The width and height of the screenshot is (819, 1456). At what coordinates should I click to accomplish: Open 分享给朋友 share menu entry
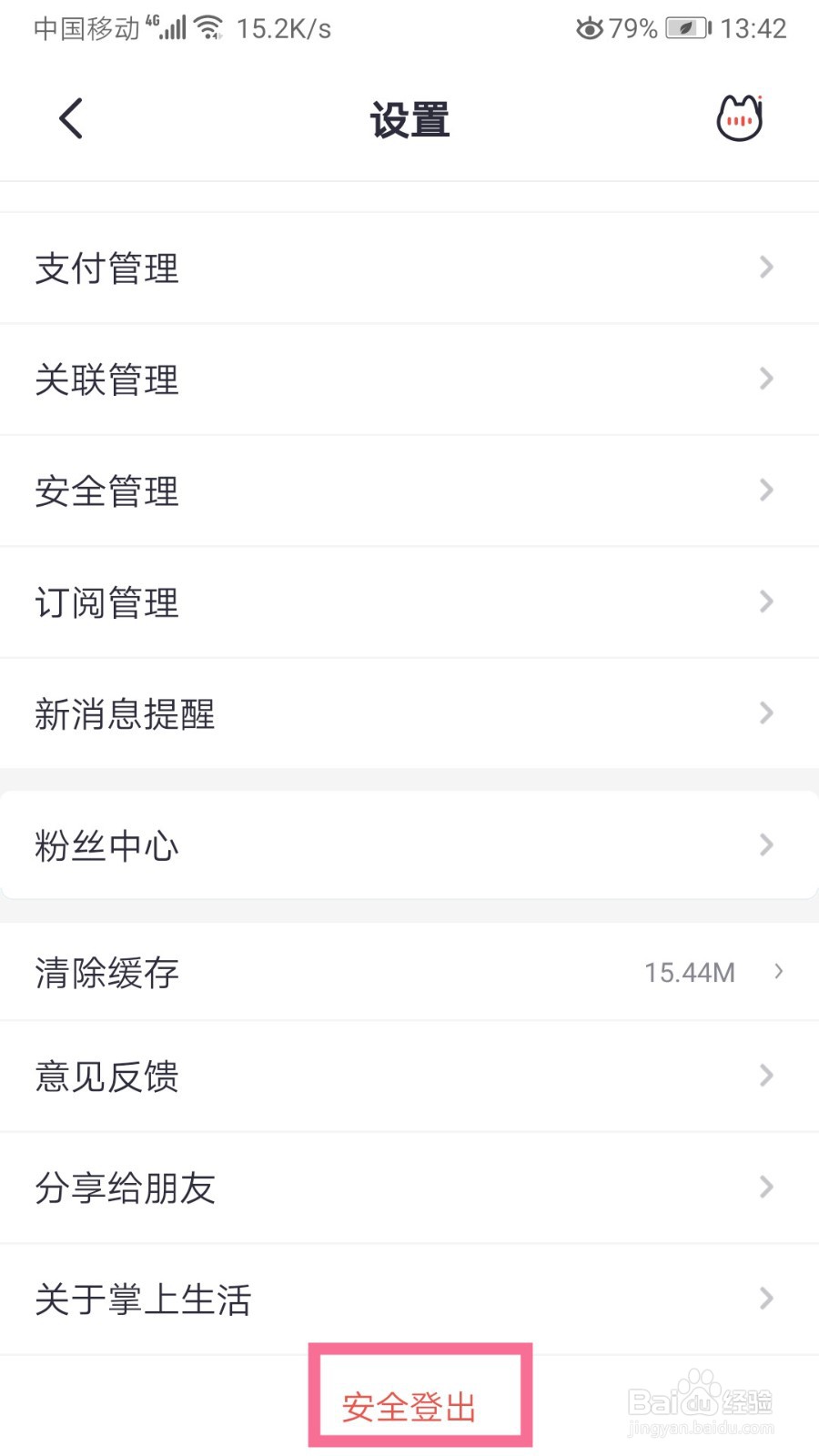point(409,1188)
